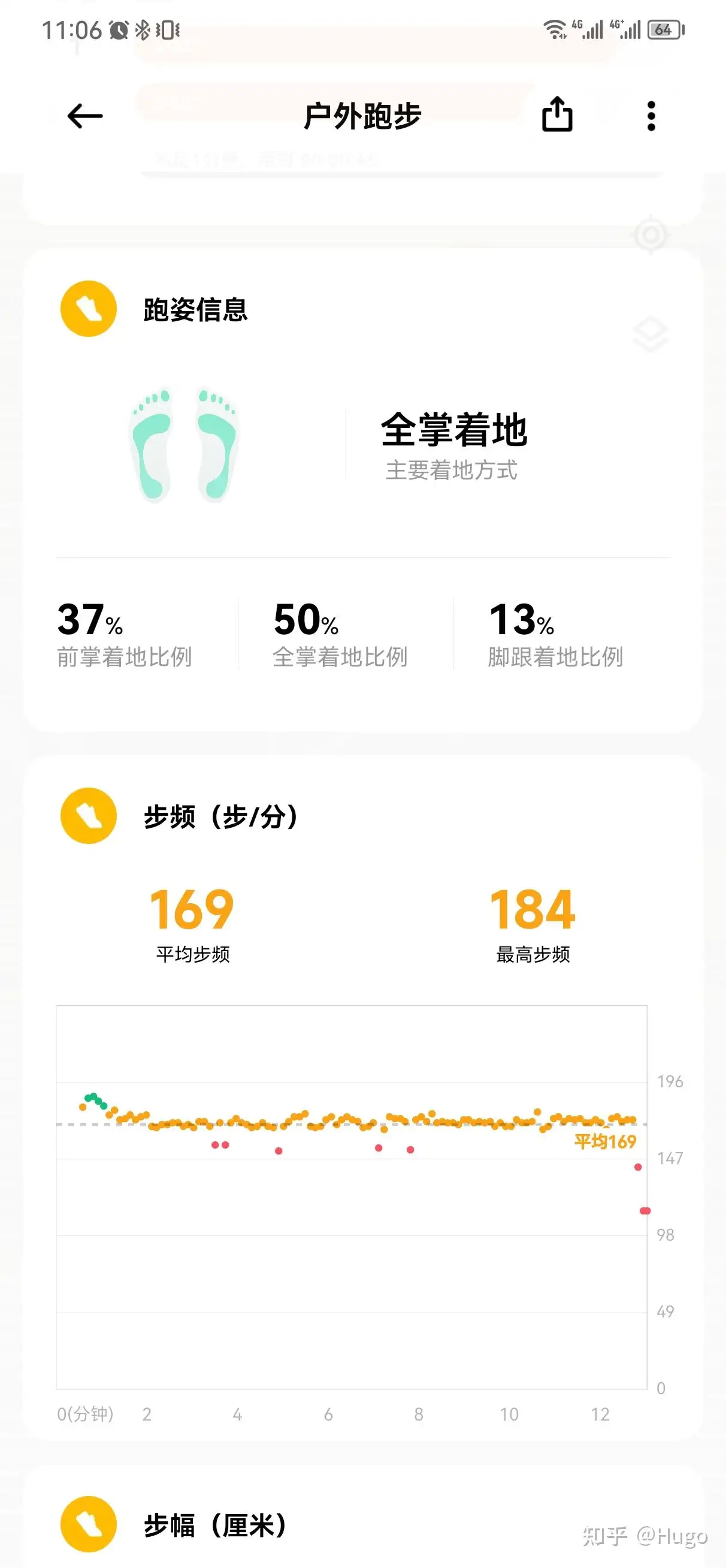Image resolution: width=726 pixels, height=1568 pixels.
Task: Go back from the 户外跑步 page
Action: 84,116
